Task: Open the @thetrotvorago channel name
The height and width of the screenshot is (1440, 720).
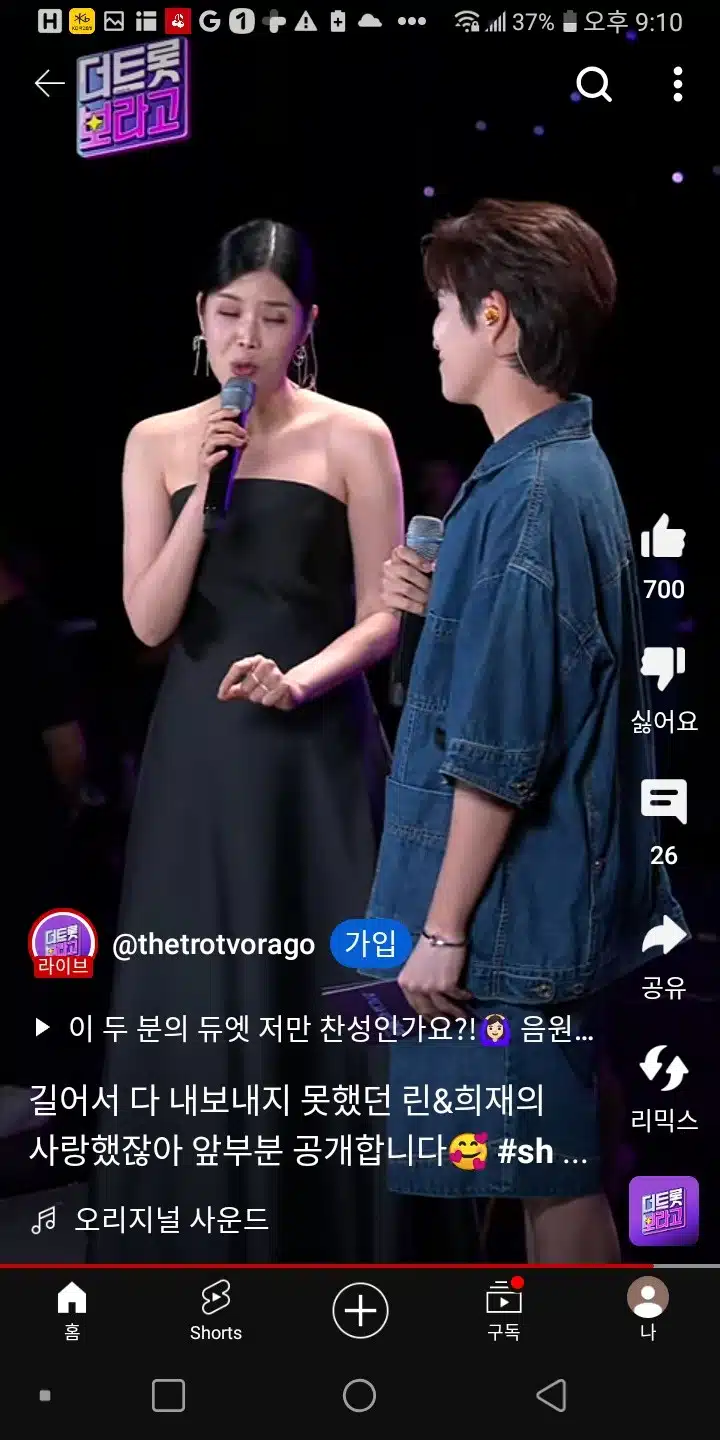Action: pos(213,945)
